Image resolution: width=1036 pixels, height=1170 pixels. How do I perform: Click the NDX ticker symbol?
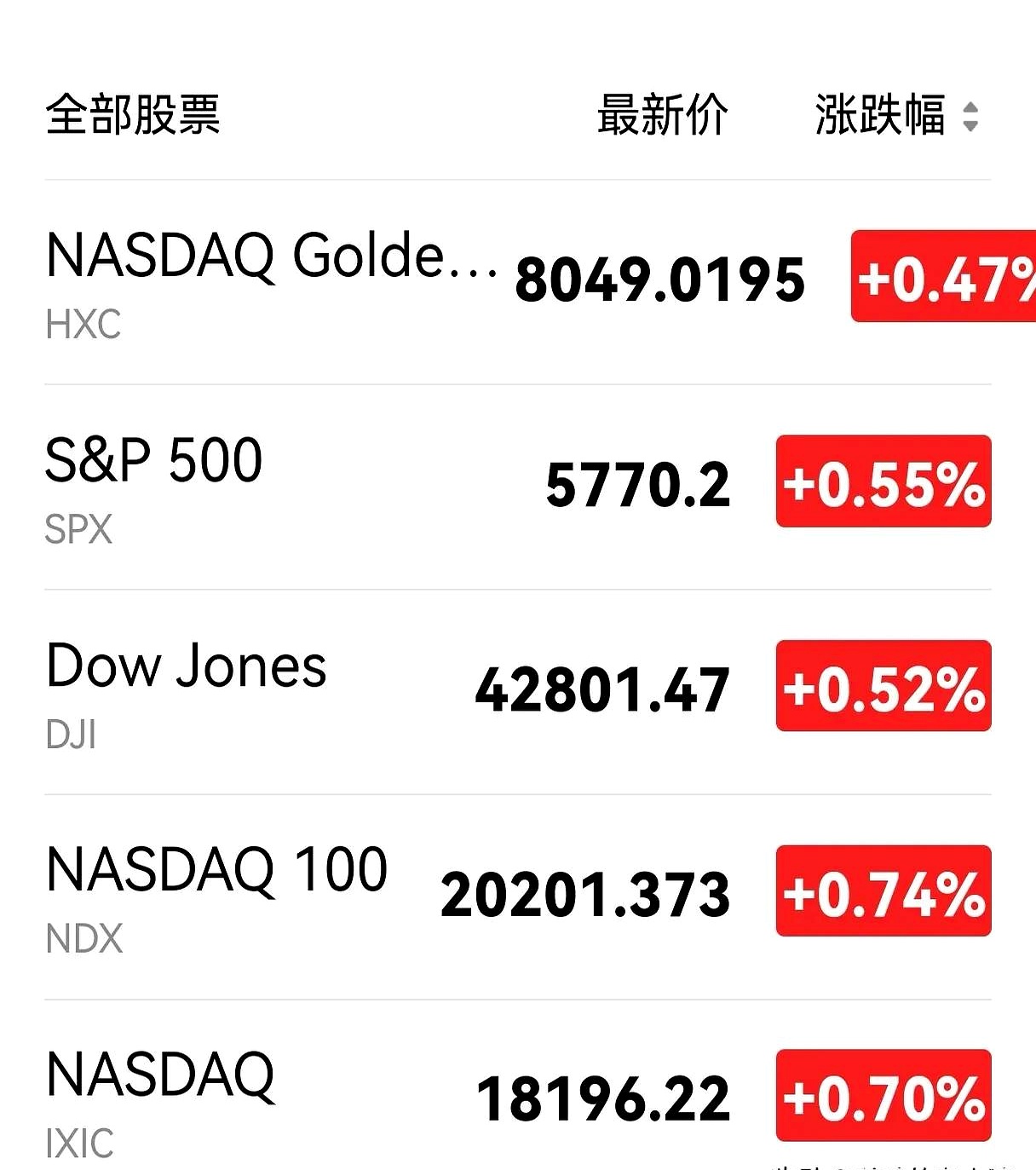pyautogui.click(x=84, y=938)
